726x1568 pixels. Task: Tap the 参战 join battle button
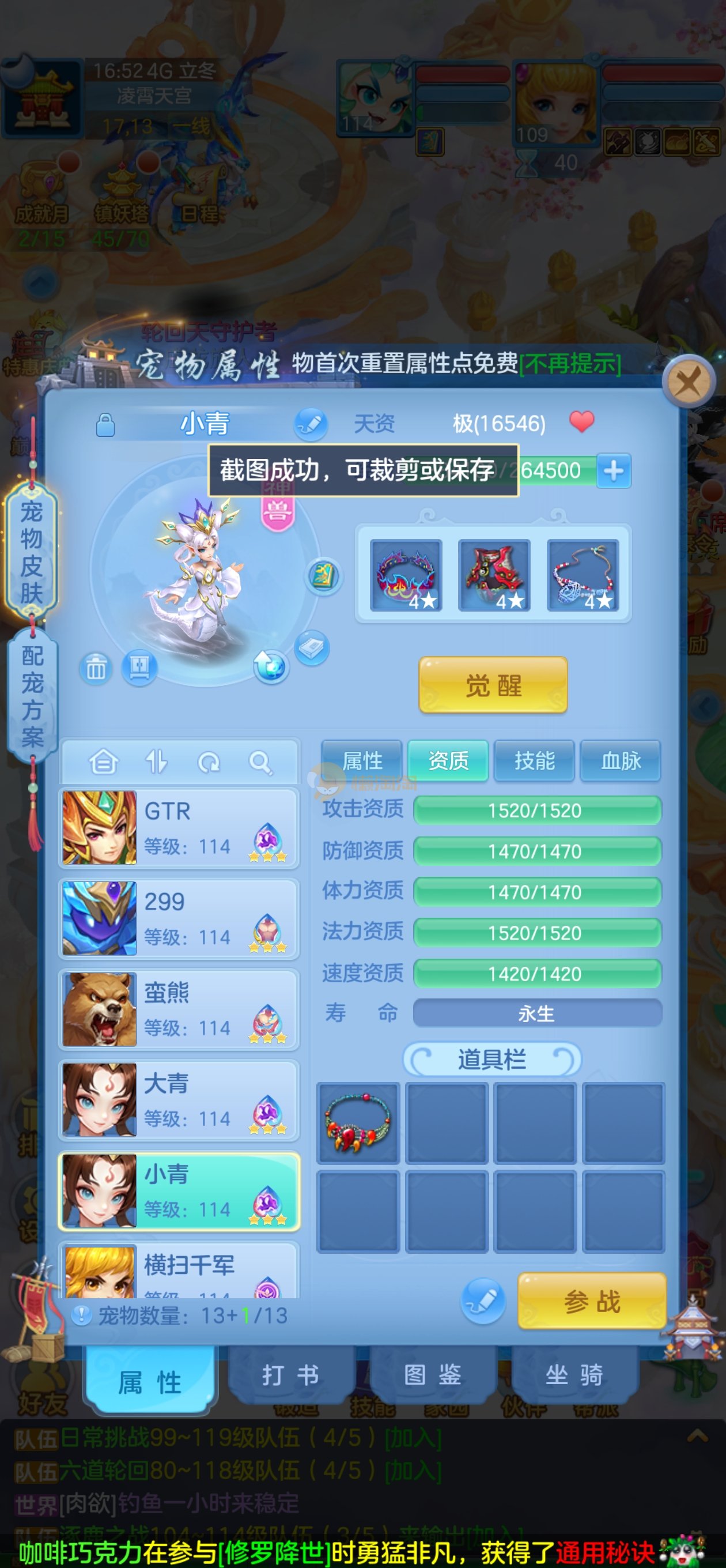[592, 1301]
